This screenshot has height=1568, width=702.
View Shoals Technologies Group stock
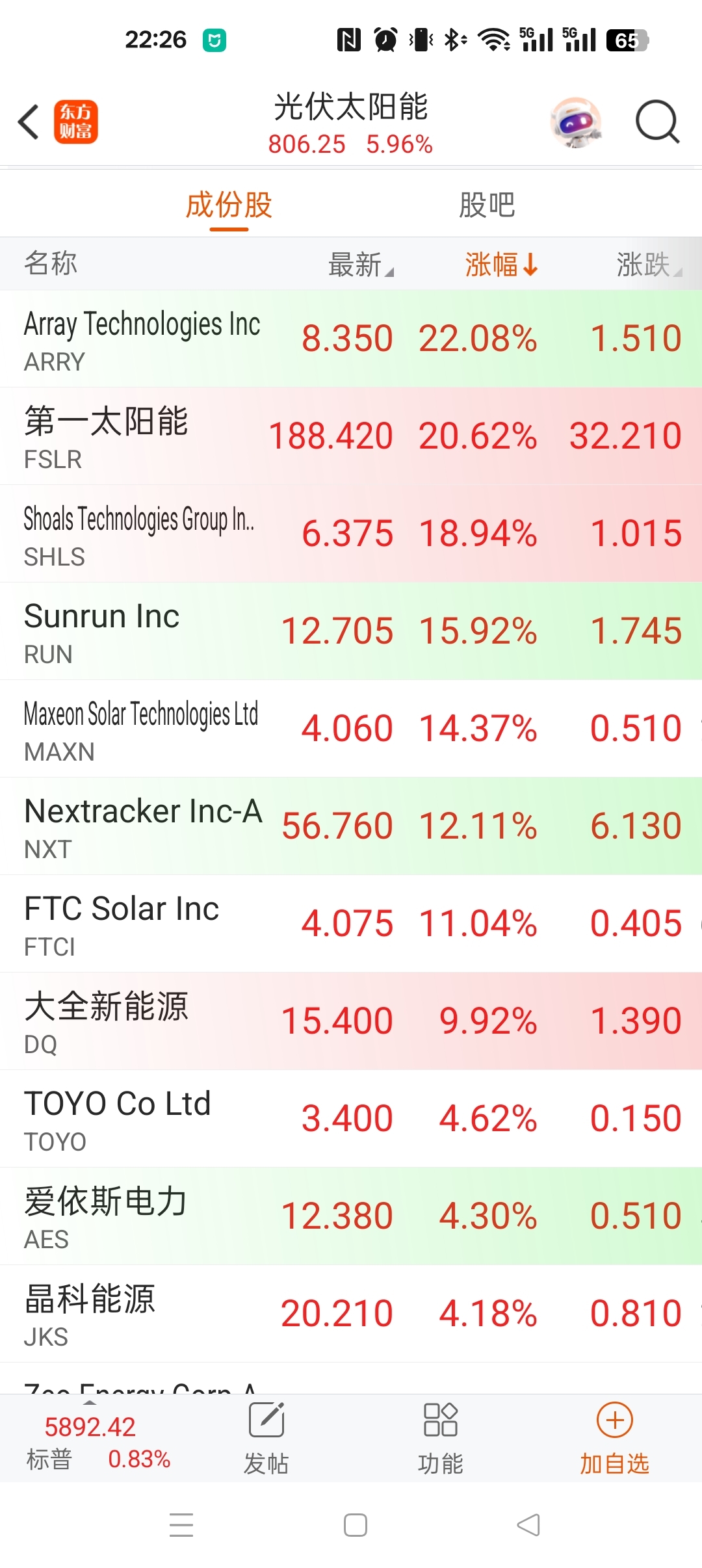point(351,534)
